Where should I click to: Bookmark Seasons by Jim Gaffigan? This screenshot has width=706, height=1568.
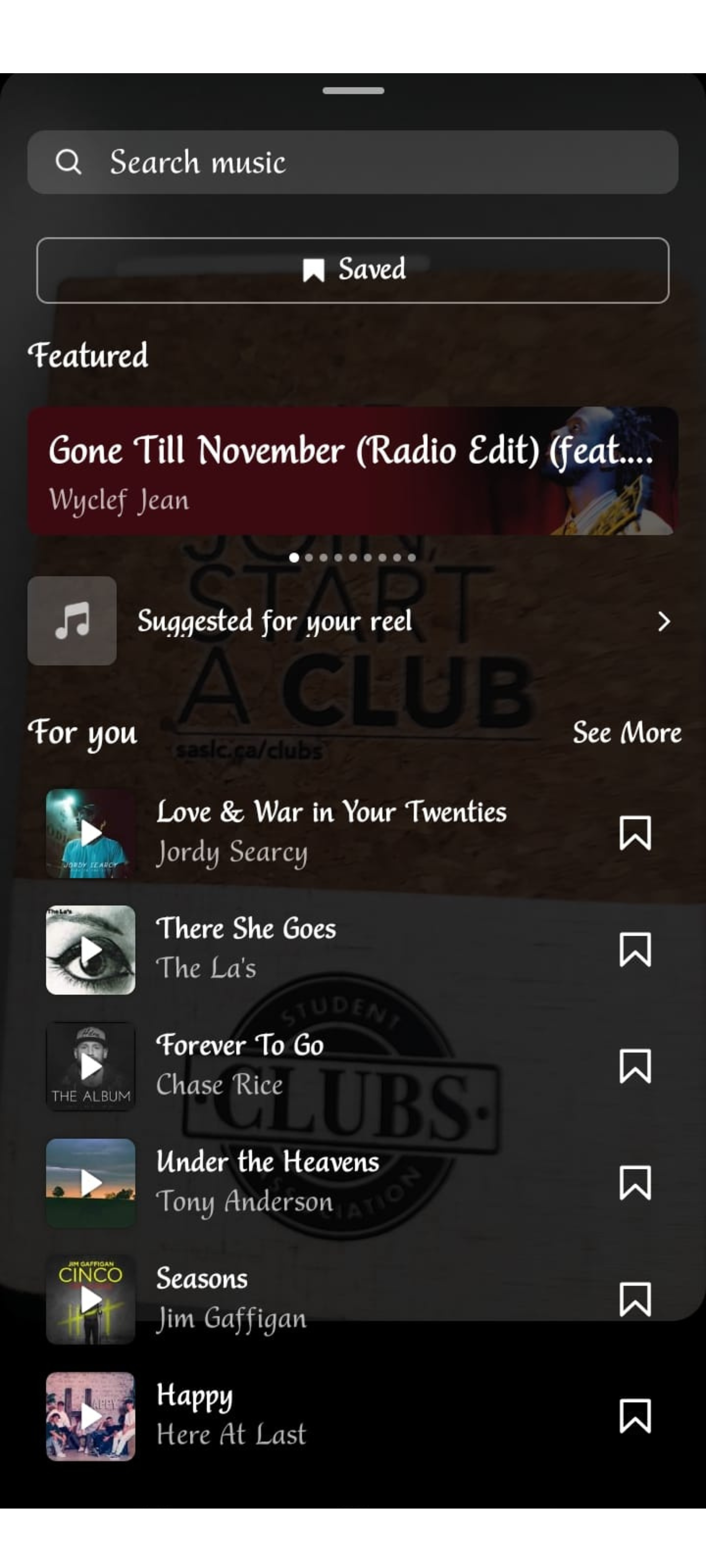[635, 1299]
